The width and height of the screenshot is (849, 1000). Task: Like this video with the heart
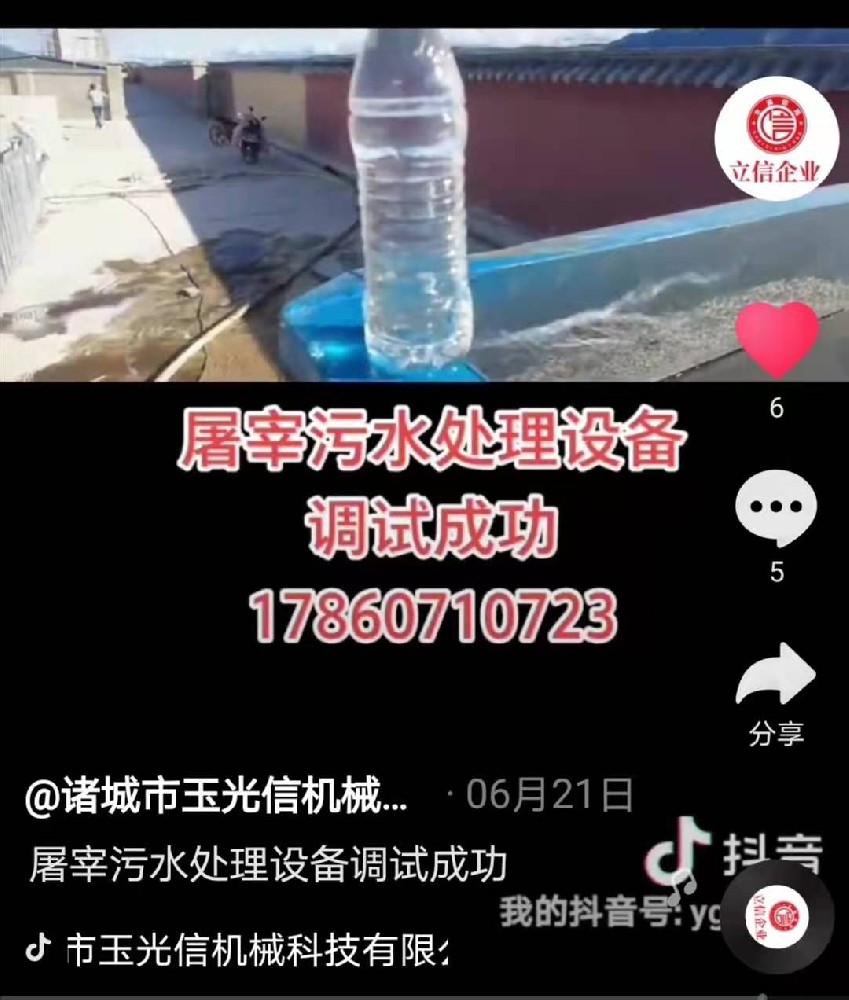click(x=777, y=340)
